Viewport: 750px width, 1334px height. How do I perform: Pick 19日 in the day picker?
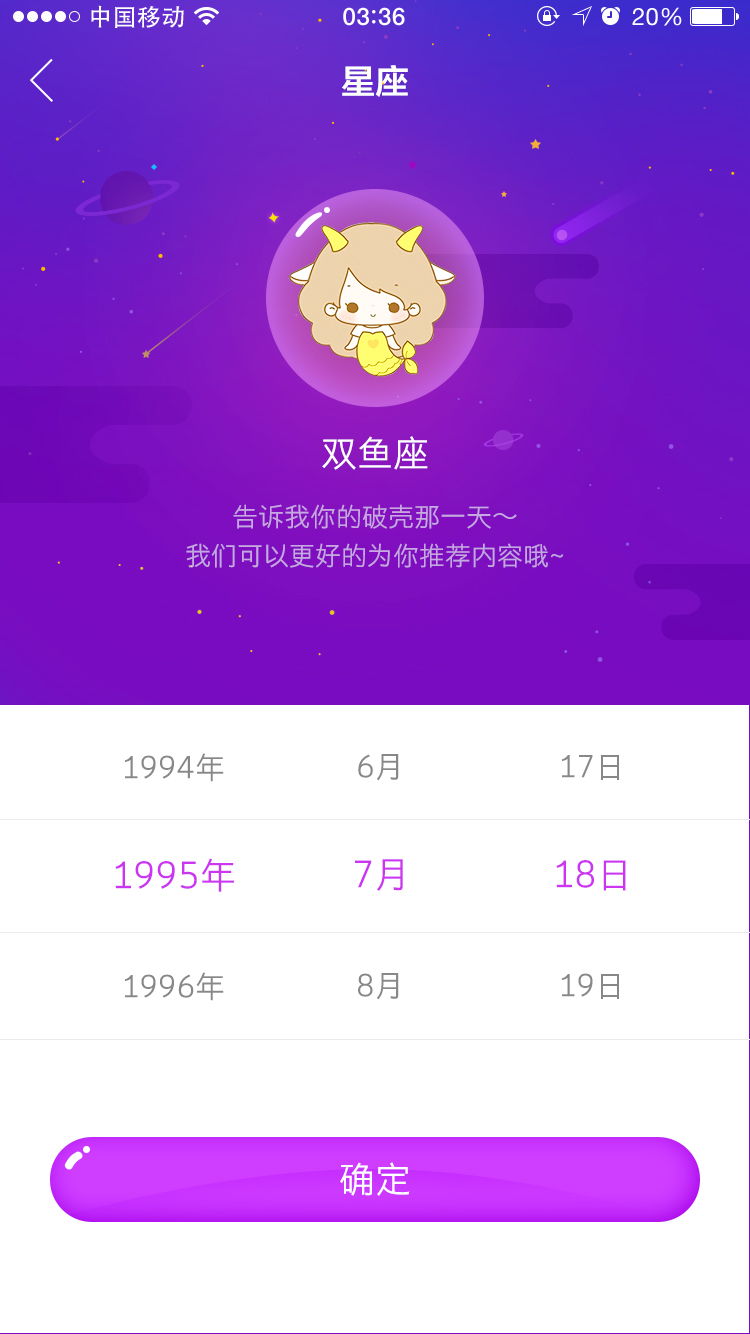[591, 986]
